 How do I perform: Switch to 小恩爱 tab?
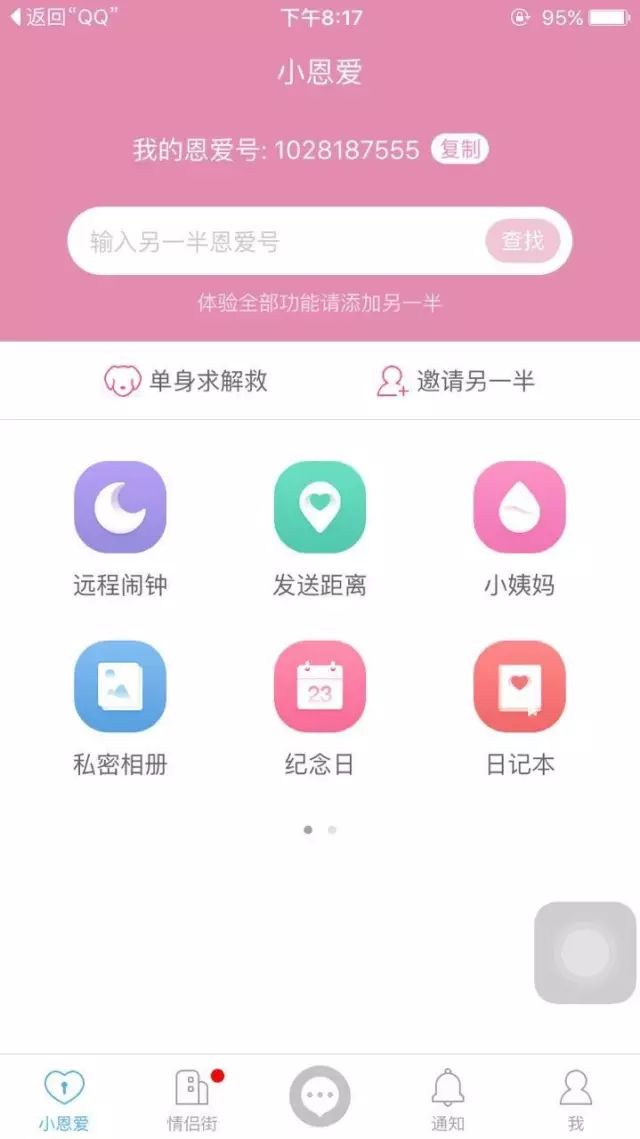pos(64,1098)
